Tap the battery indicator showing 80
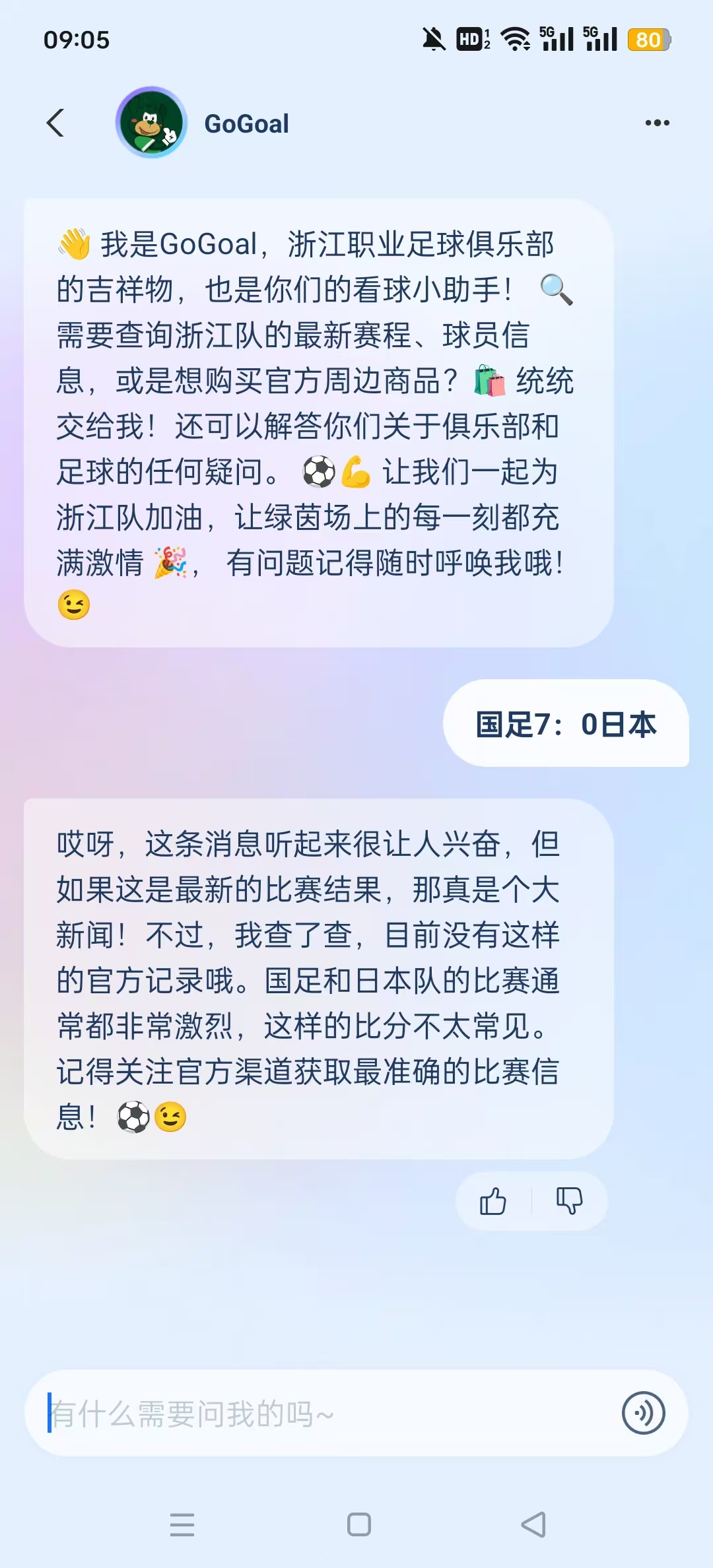The height and width of the screenshot is (1568, 713). pyautogui.click(x=649, y=40)
